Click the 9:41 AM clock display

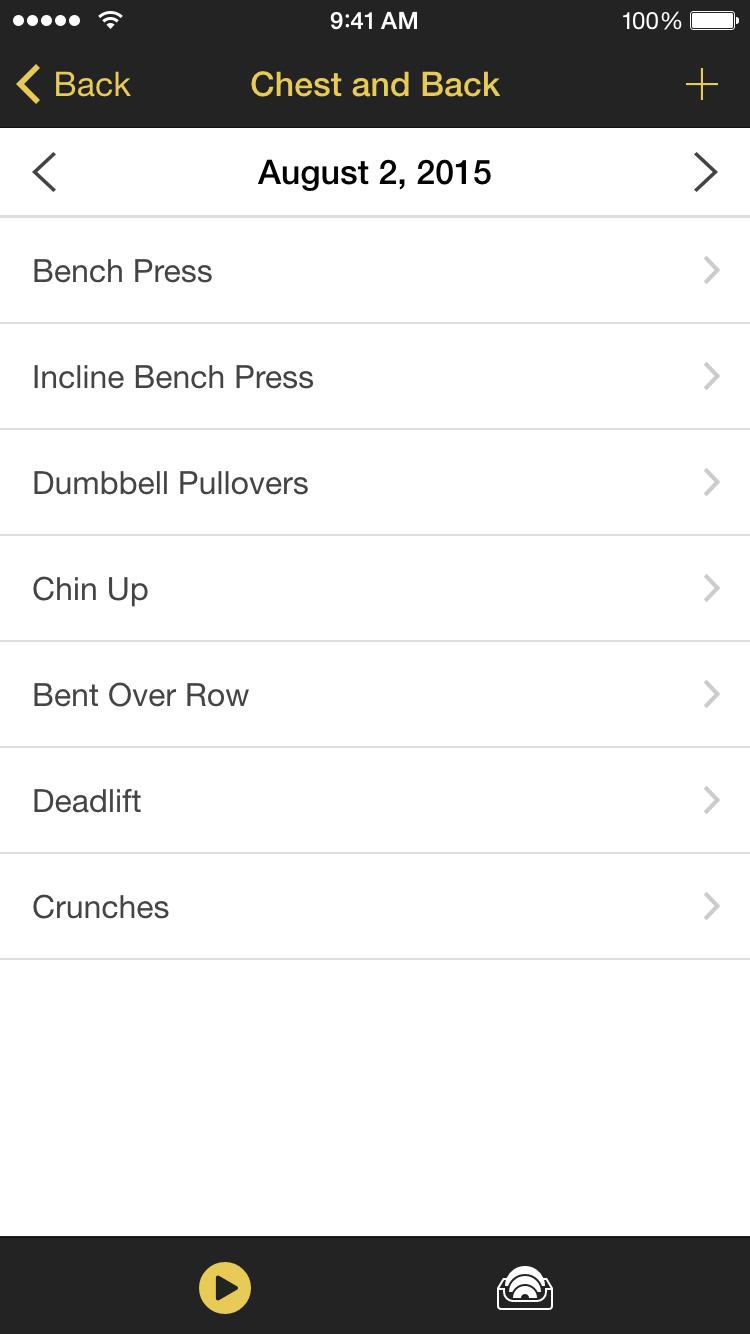tap(374, 20)
